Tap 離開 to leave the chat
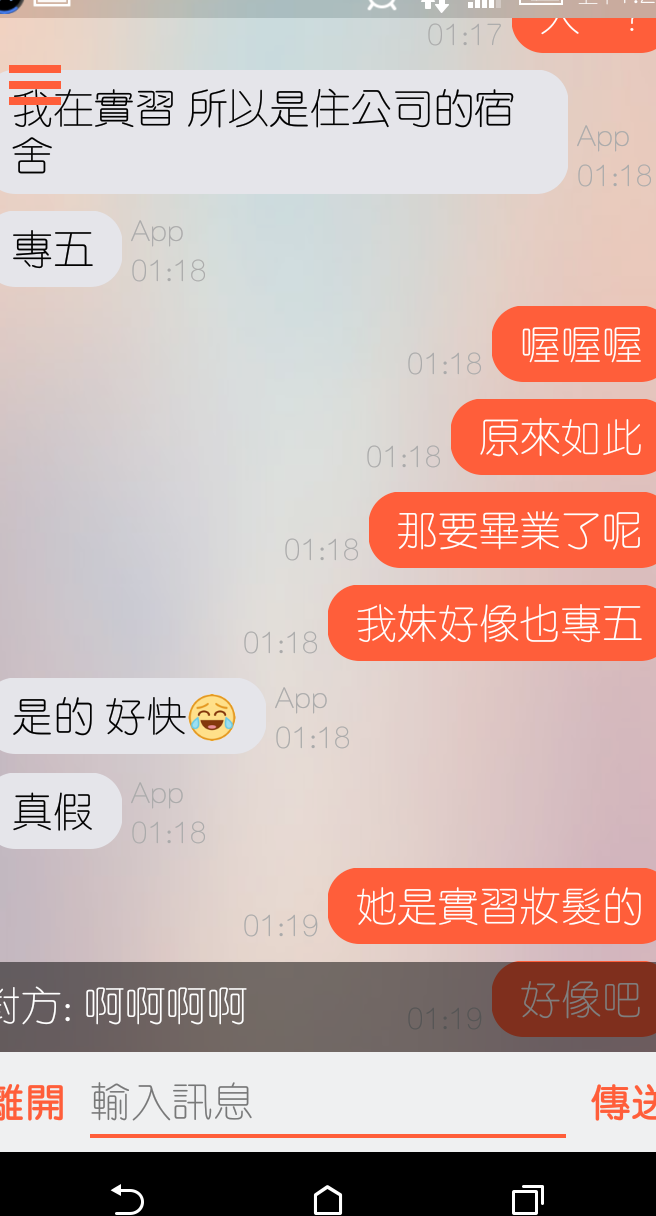This screenshot has width=656, height=1216. pos(32,1103)
